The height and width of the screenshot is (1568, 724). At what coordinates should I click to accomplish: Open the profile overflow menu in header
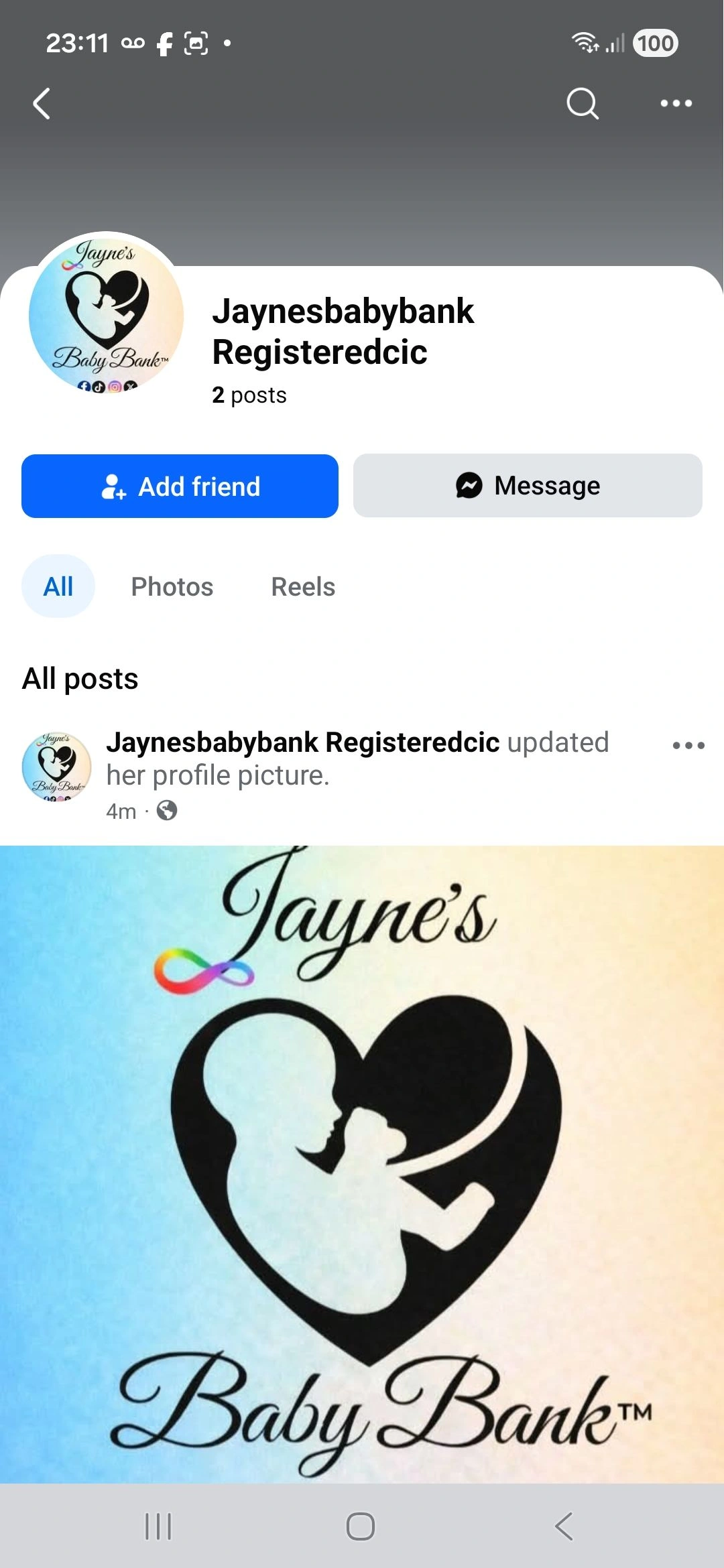pyautogui.click(x=676, y=104)
